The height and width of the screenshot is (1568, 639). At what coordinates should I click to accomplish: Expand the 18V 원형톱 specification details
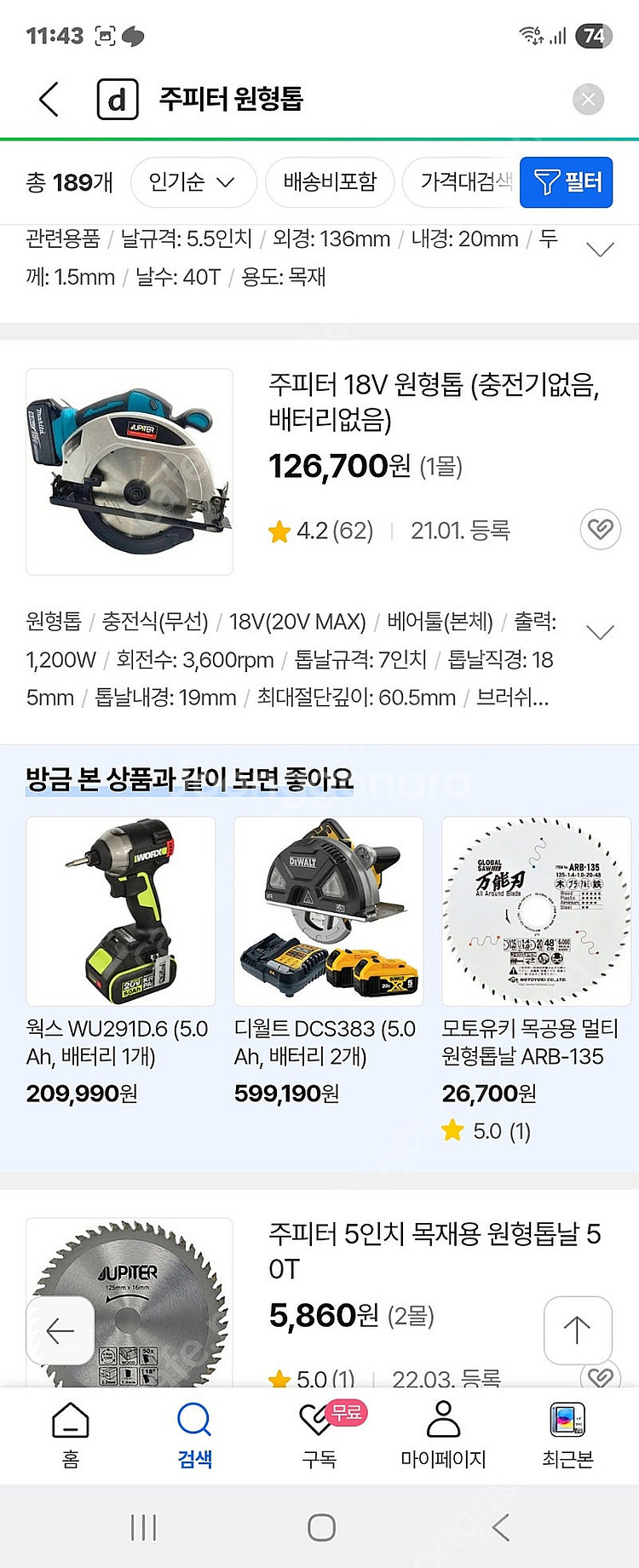(x=600, y=633)
